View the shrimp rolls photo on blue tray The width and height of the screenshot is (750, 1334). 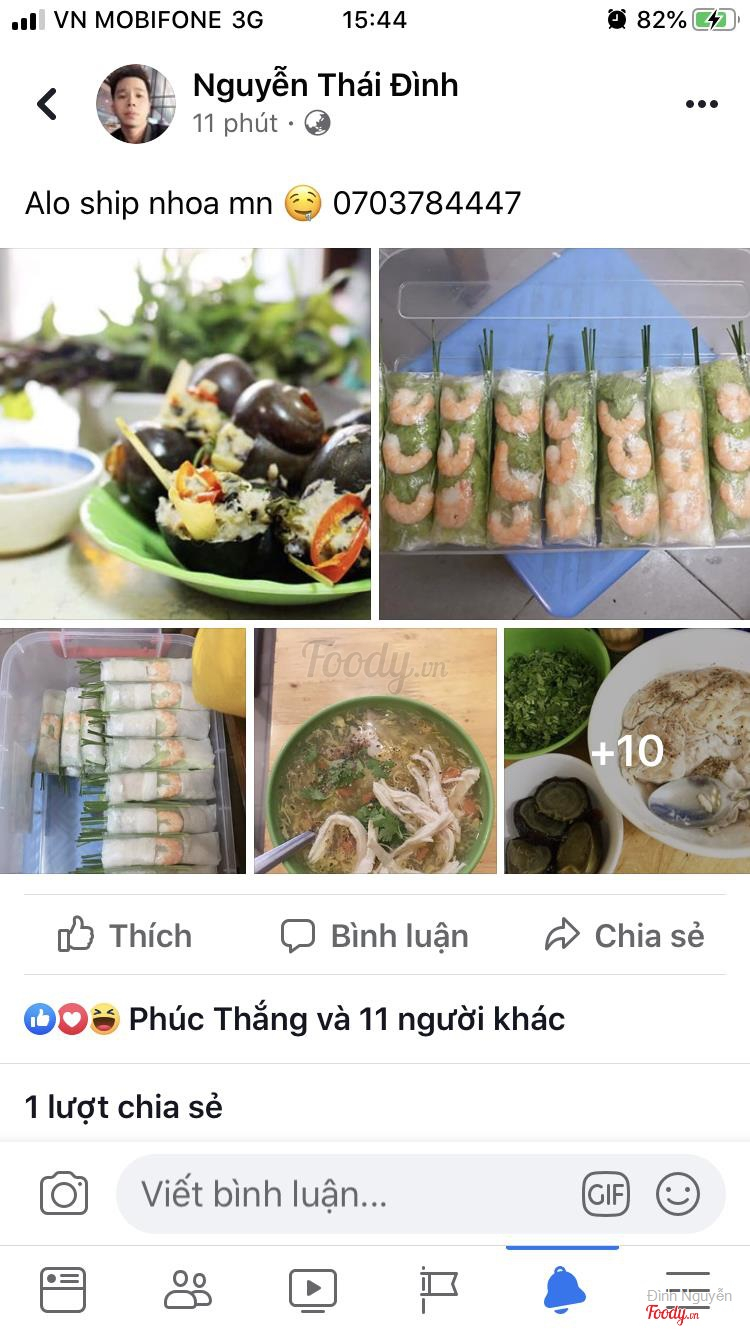564,434
